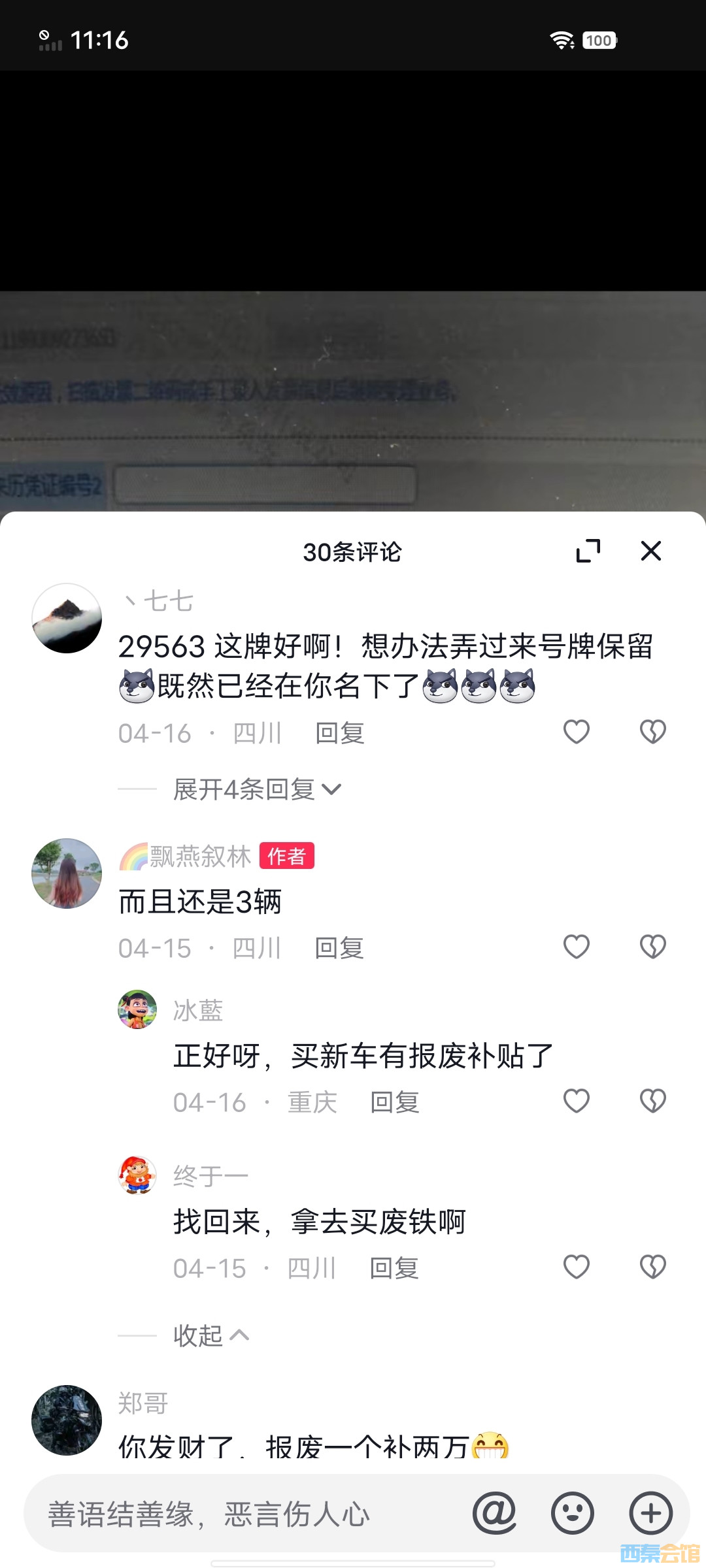Open the plus attachment options
The width and height of the screenshot is (706, 1568).
click(650, 1513)
